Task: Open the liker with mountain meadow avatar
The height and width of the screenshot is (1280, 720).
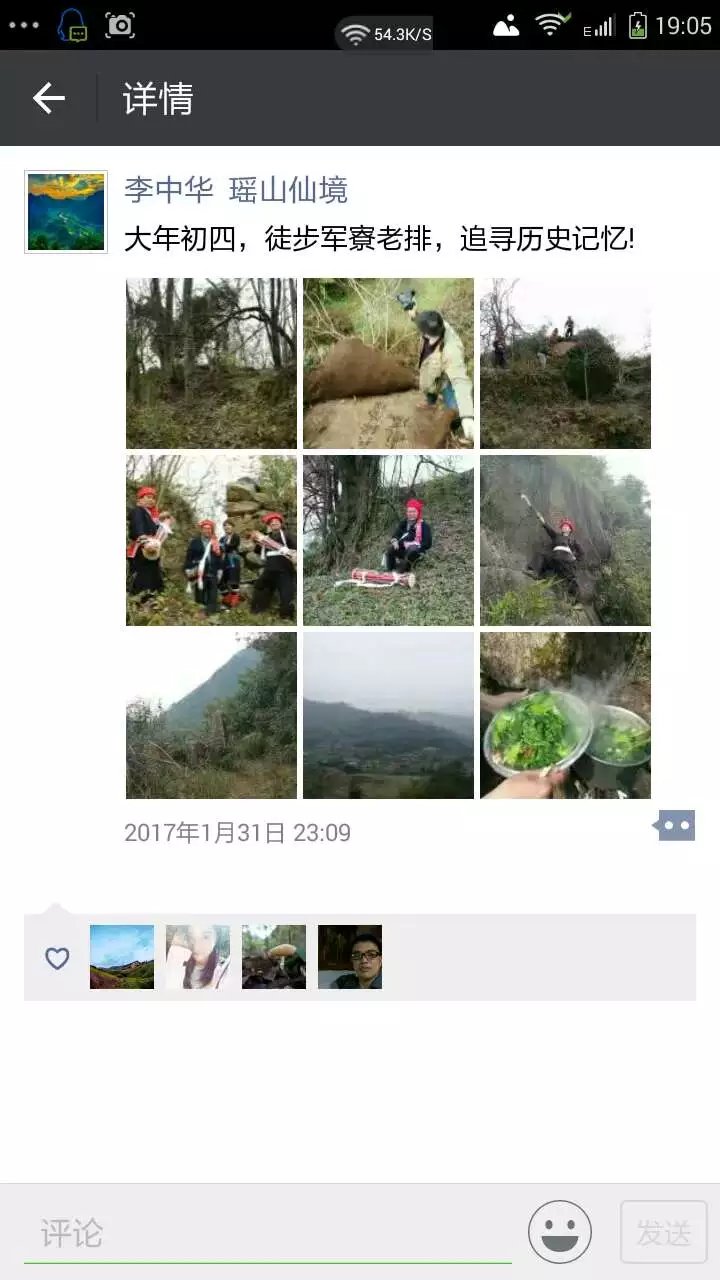Action: coord(122,957)
